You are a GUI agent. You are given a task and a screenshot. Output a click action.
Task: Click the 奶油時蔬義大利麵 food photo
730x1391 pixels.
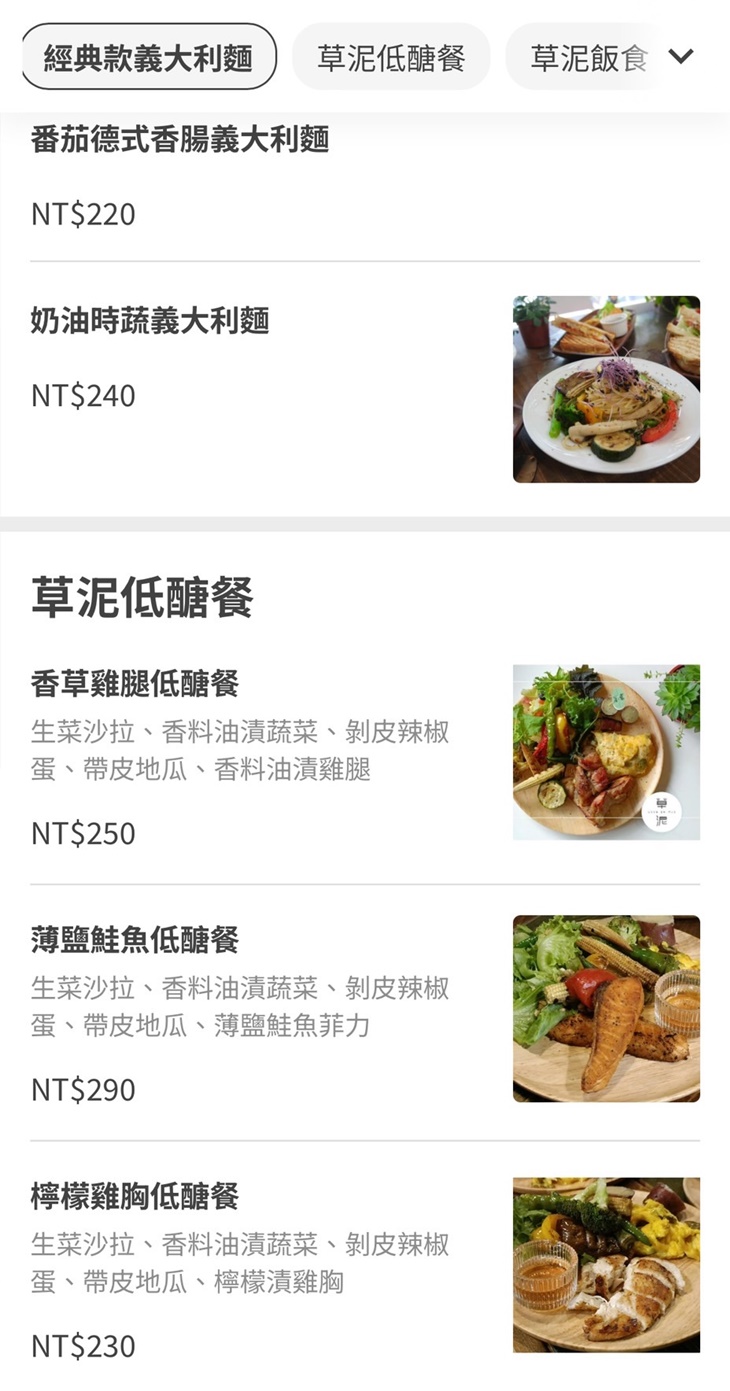pos(606,389)
